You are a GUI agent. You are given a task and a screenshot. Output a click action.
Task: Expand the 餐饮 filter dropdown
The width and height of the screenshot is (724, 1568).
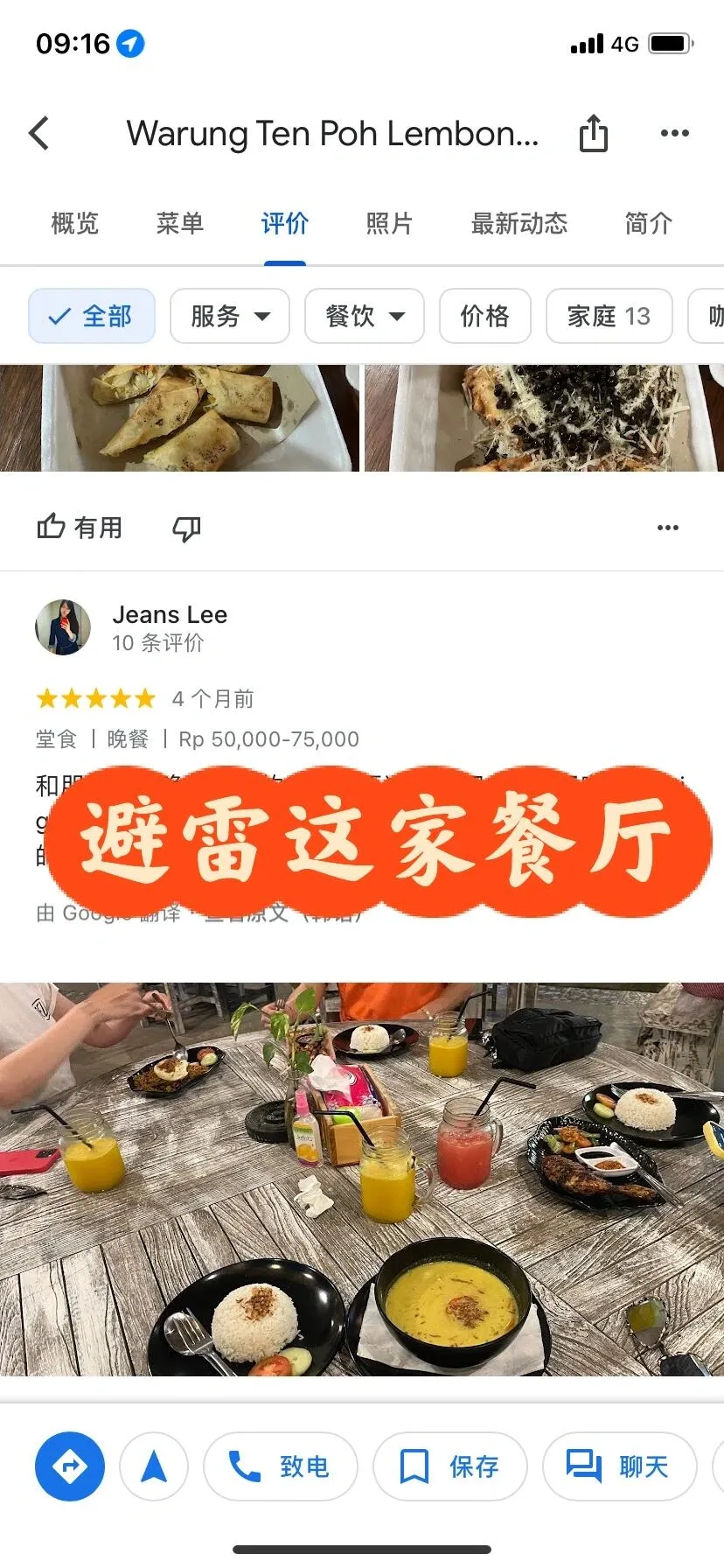coord(364,316)
